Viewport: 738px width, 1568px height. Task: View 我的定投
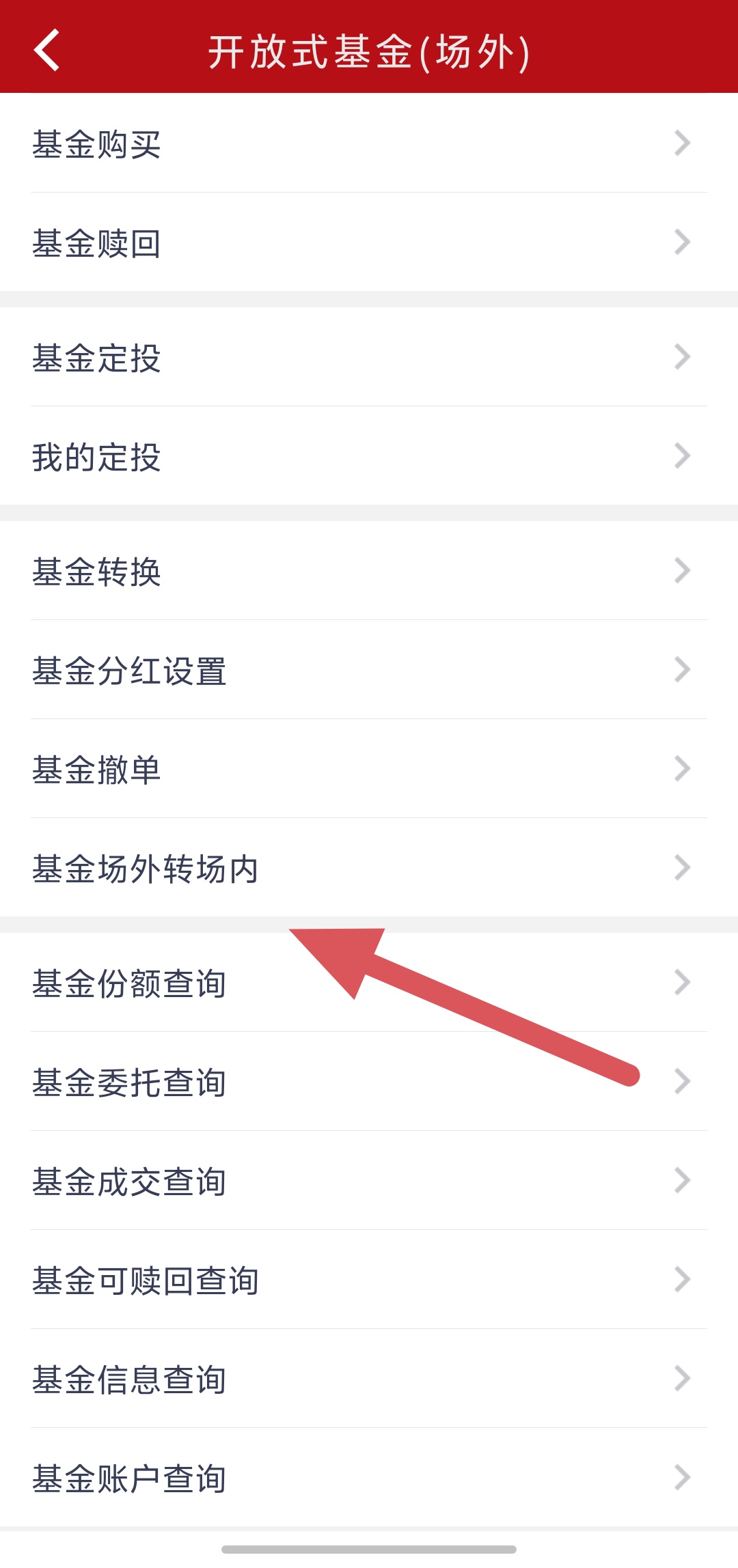click(x=369, y=457)
